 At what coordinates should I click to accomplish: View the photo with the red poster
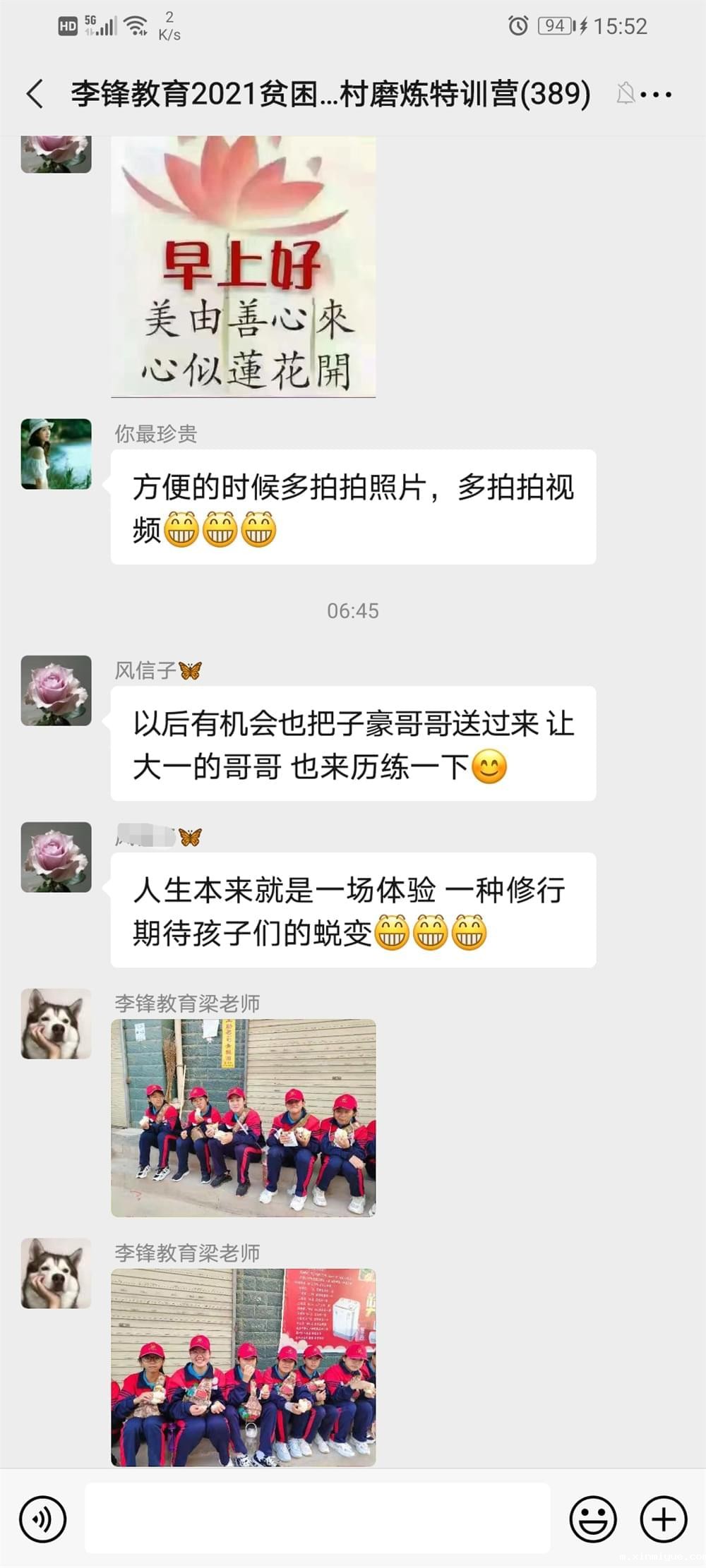[x=243, y=1368]
